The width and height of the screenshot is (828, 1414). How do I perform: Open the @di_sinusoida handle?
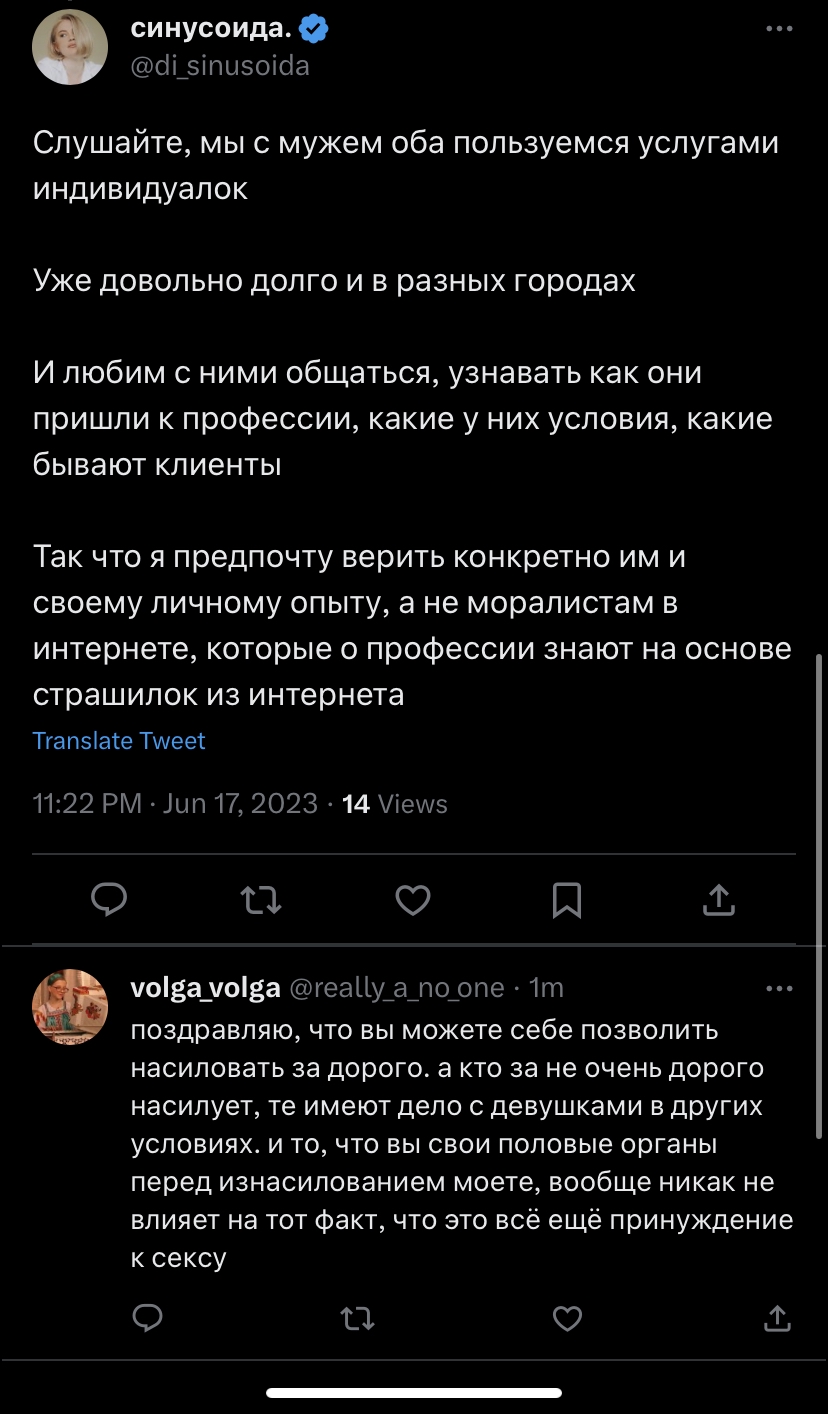coord(220,66)
